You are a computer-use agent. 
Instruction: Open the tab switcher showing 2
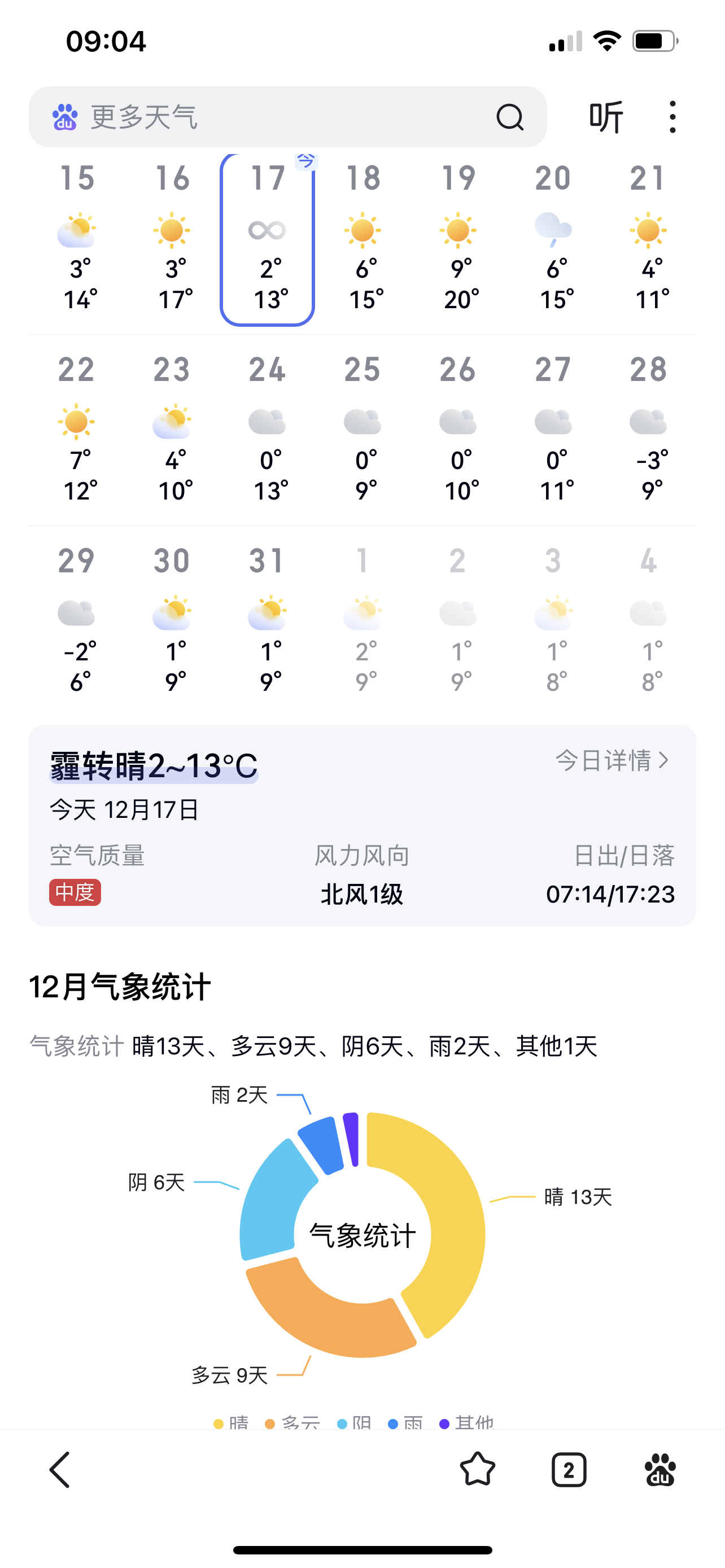[569, 1470]
